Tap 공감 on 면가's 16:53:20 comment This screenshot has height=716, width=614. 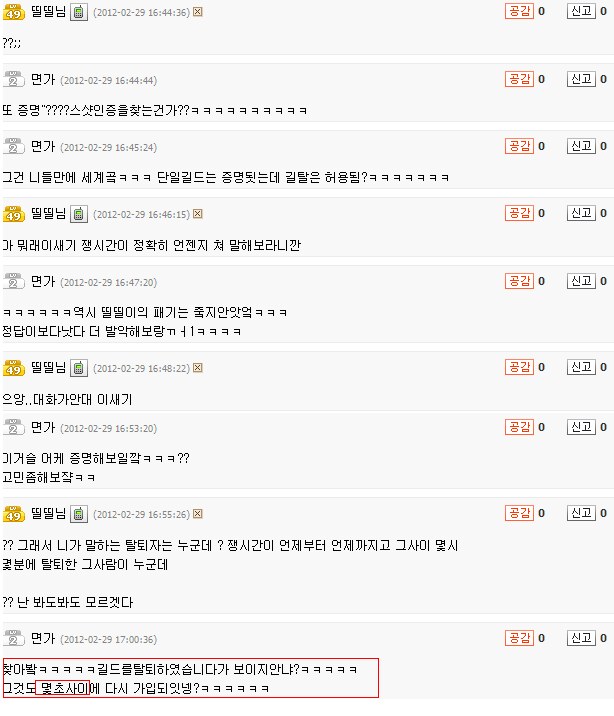point(518,426)
